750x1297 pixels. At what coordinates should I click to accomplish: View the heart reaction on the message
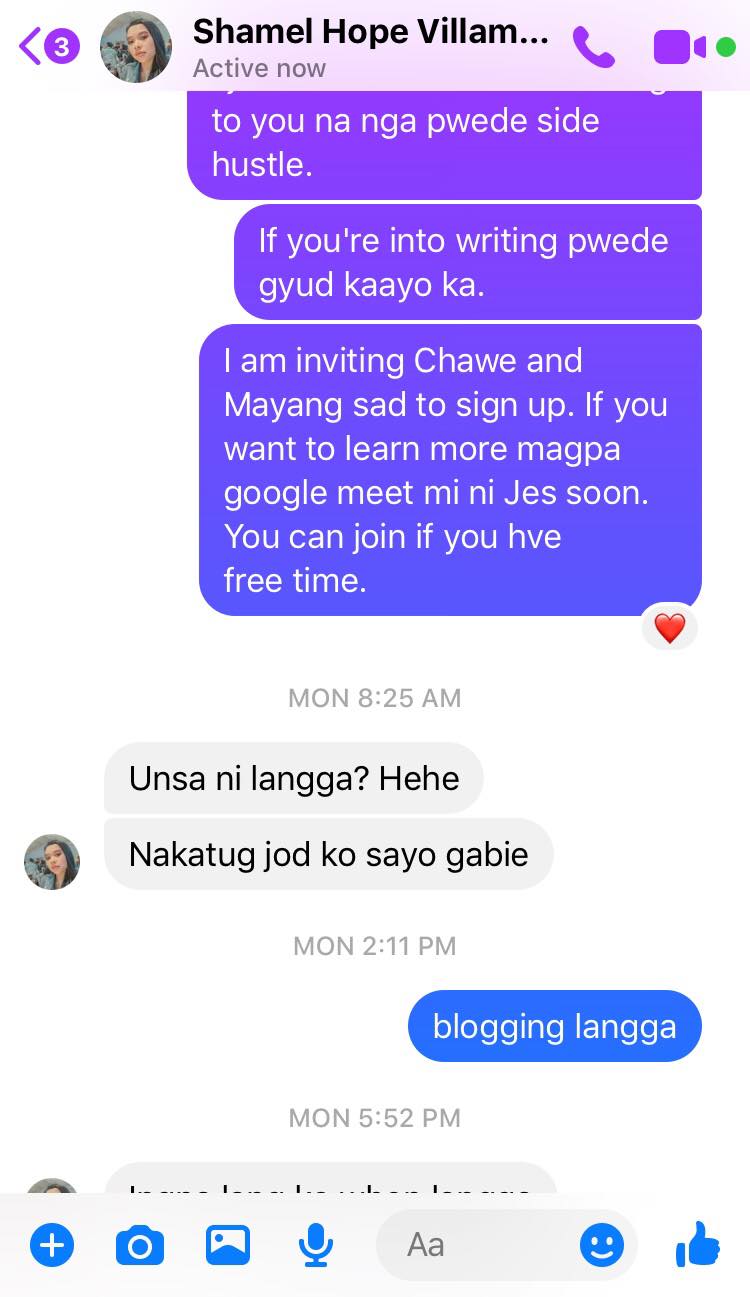pos(669,628)
